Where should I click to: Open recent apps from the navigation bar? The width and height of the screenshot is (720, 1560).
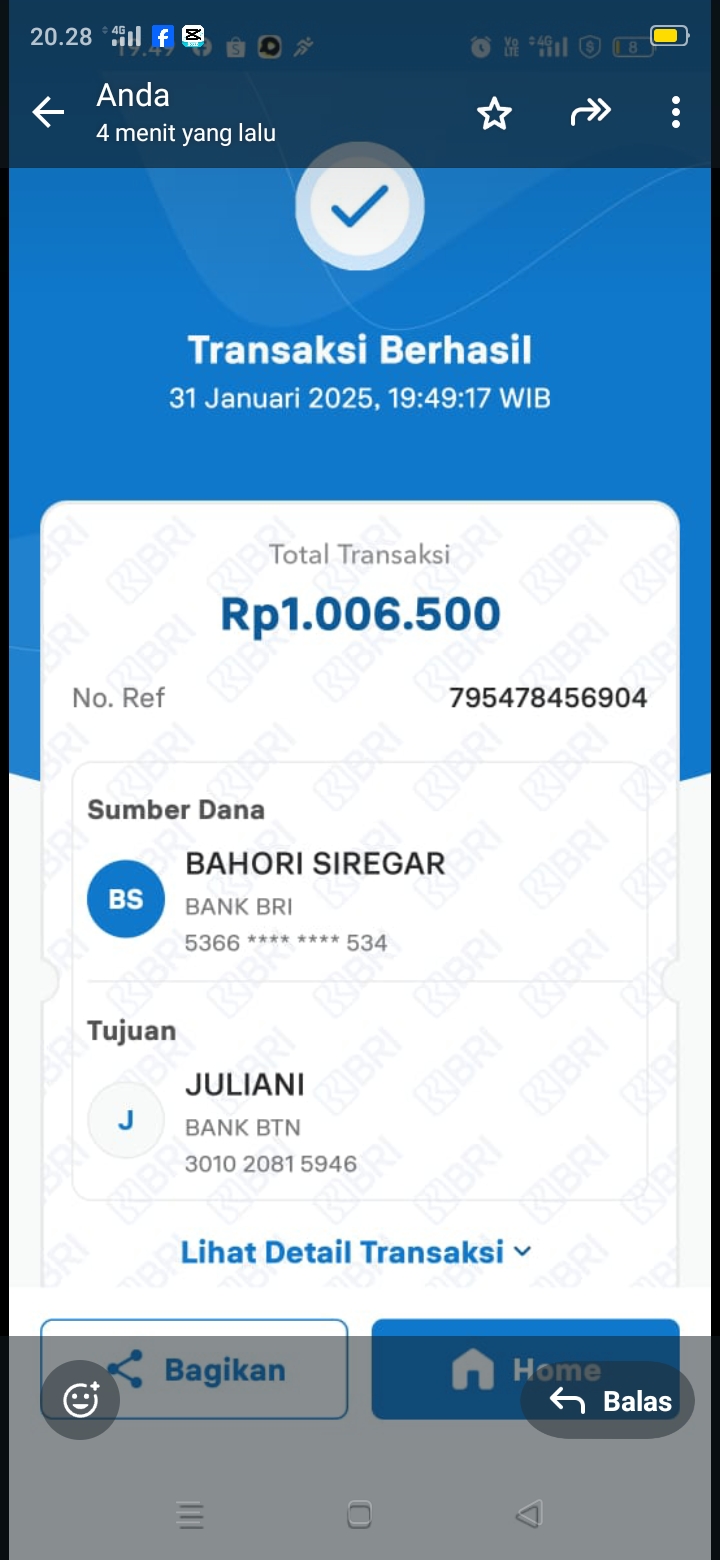tap(190, 1515)
